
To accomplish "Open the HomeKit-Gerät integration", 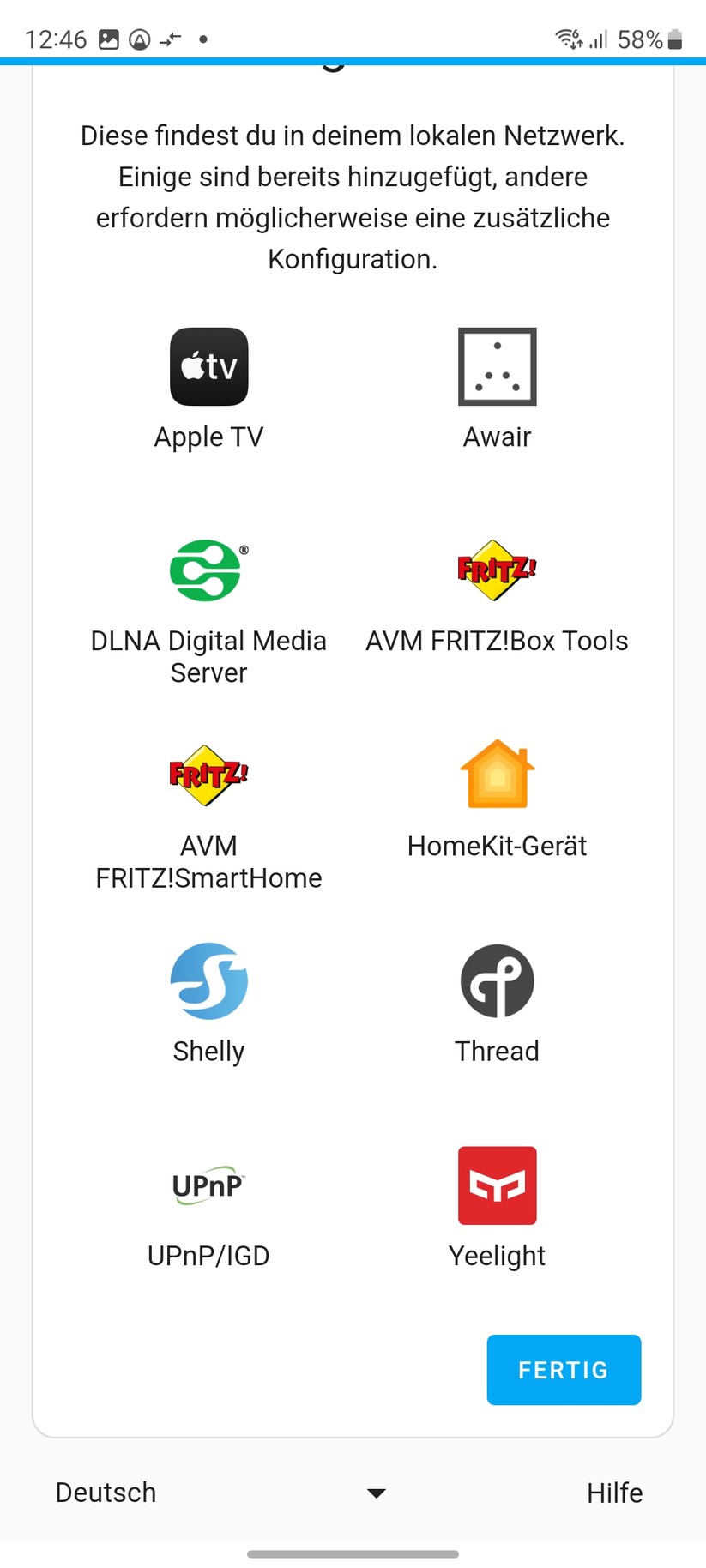I will click(497, 773).
